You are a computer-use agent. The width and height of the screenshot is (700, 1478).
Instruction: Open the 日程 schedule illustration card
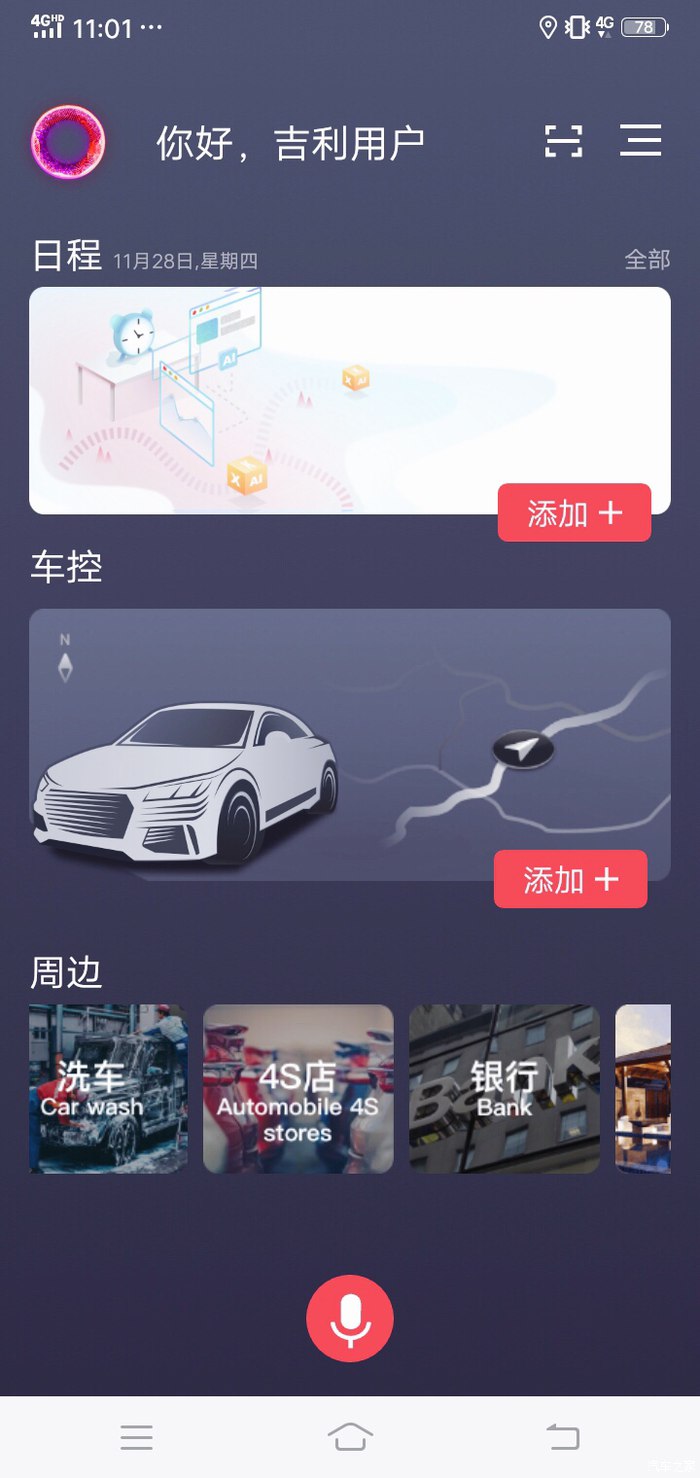pos(300,400)
